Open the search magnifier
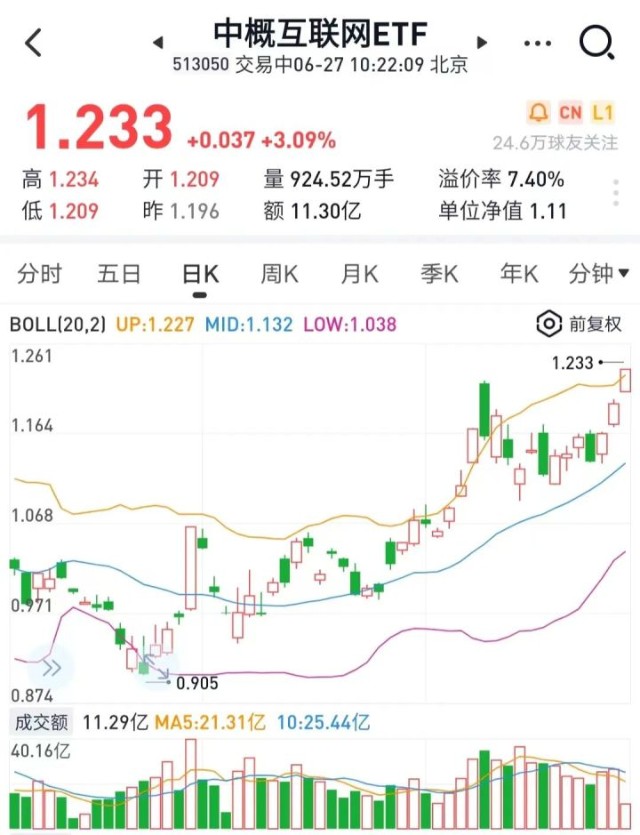The image size is (640, 835). pos(596,42)
